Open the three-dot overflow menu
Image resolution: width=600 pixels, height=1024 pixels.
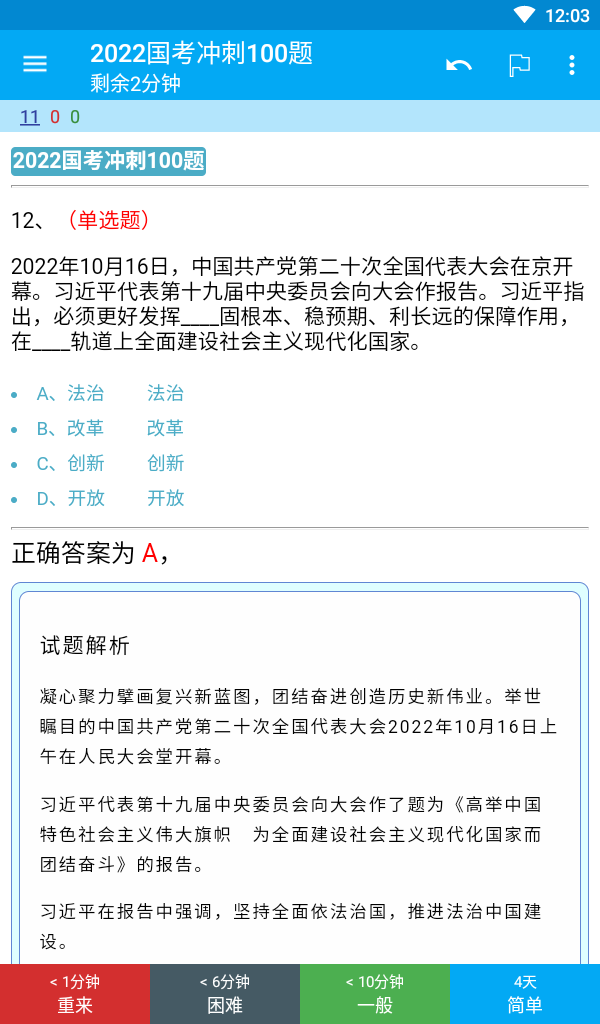click(x=572, y=65)
